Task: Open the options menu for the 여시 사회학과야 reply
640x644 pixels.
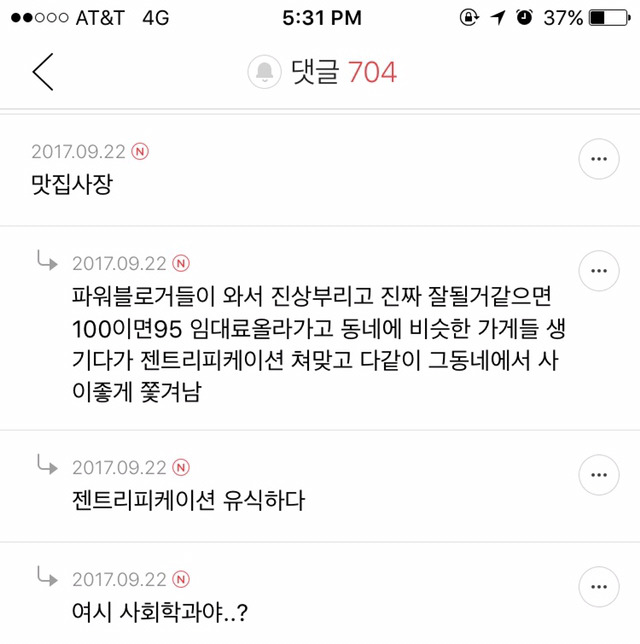Action: (x=599, y=586)
